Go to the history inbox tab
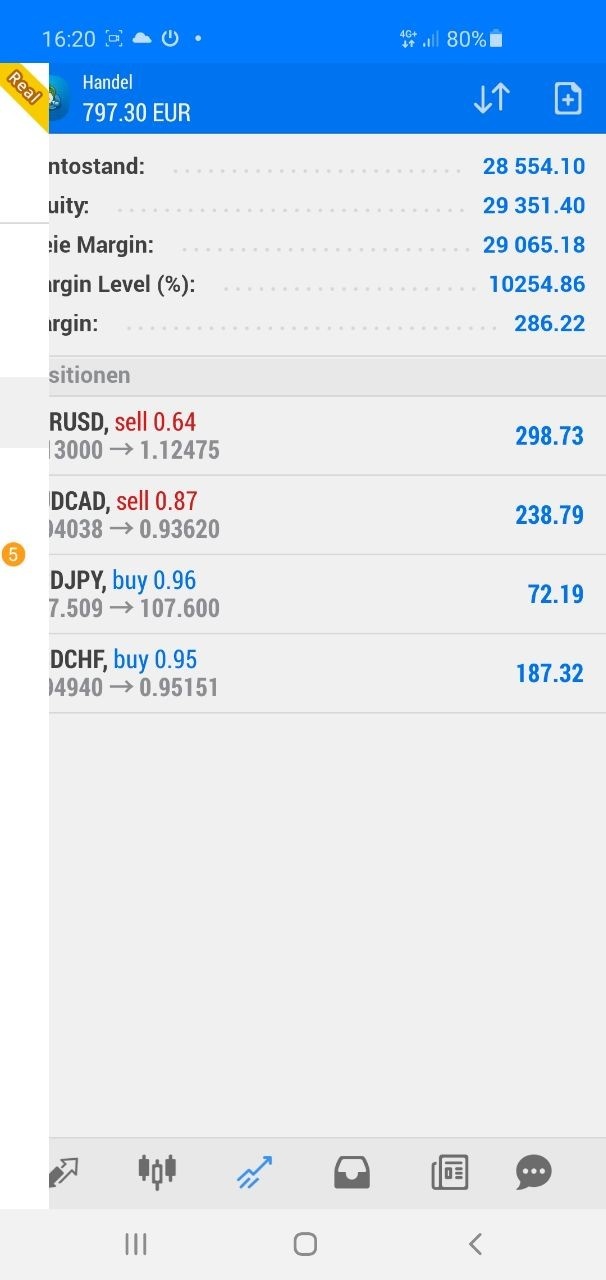606x1280 pixels. [x=351, y=1171]
